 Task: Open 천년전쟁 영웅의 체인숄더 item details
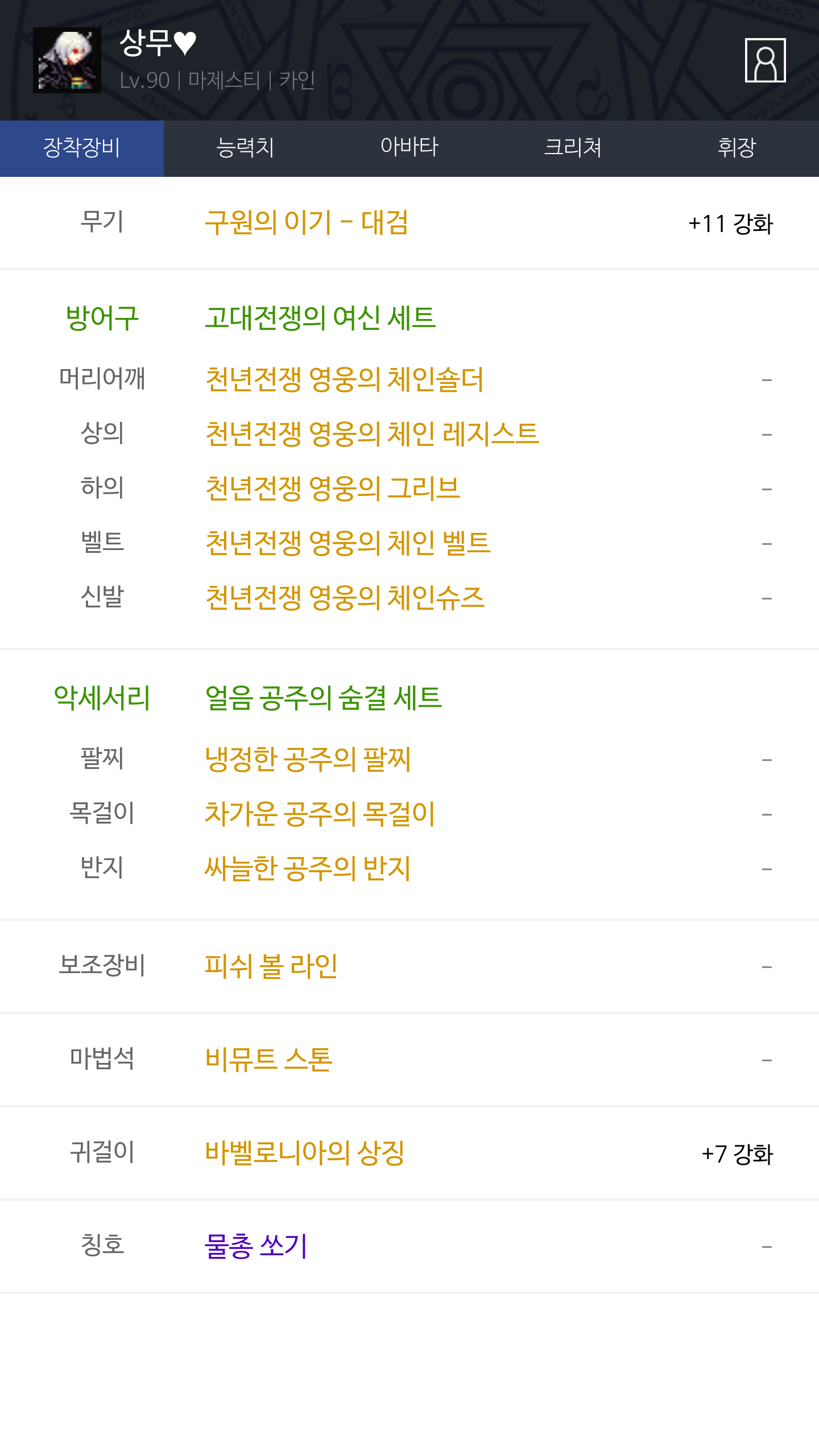coord(344,379)
